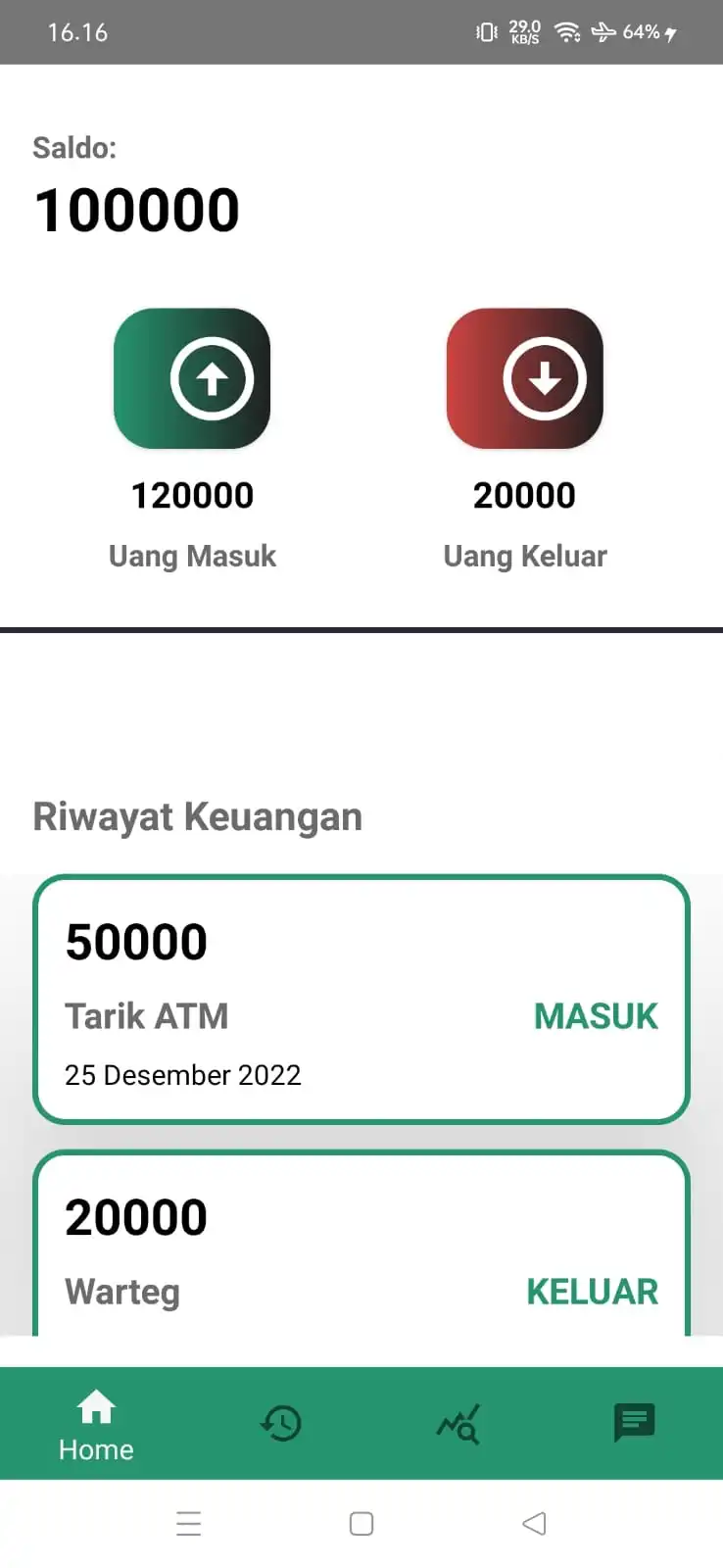The width and height of the screenshot is (723, 1568).
Task: Go back with the system back button
Action: (534, 1523)
